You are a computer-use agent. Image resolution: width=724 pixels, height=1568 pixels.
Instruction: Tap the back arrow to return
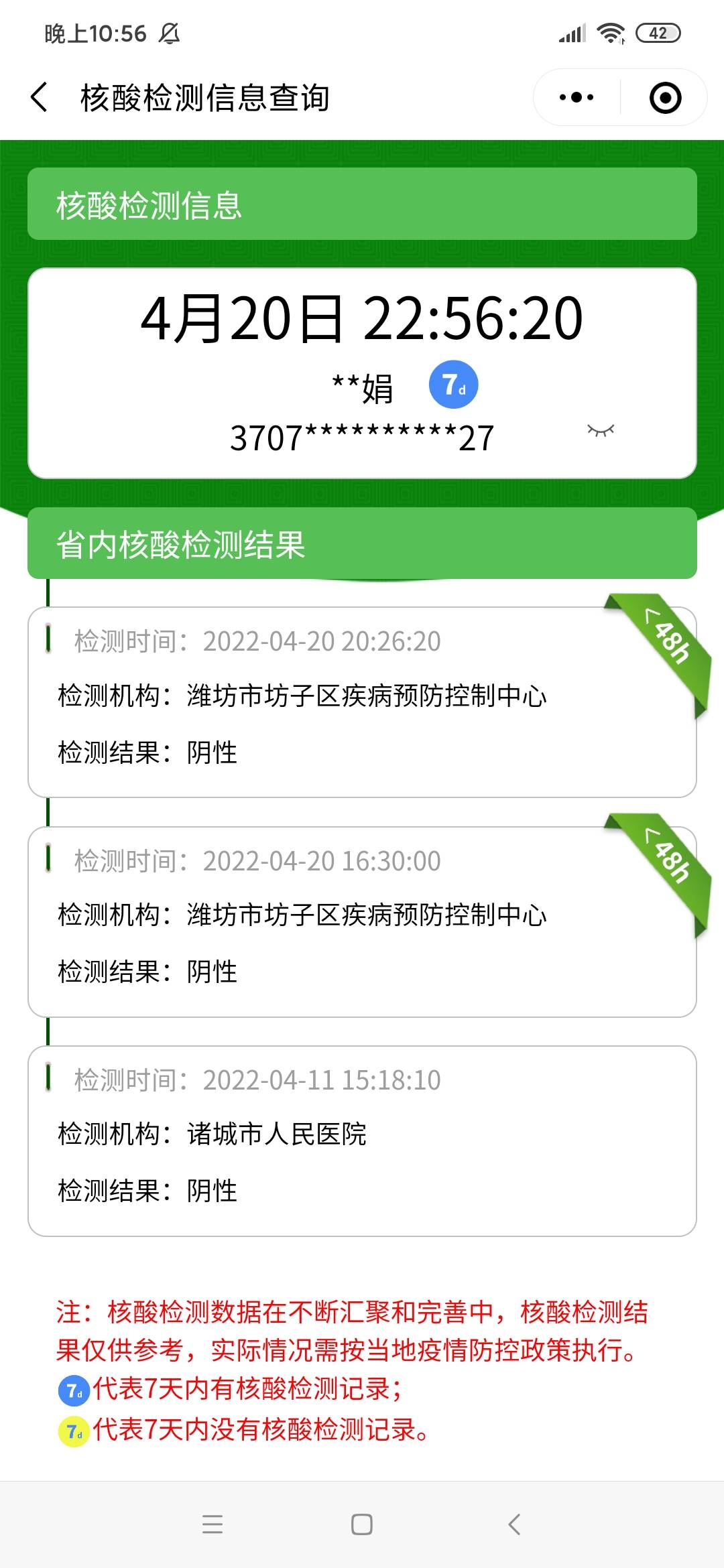tap(38, 96)
